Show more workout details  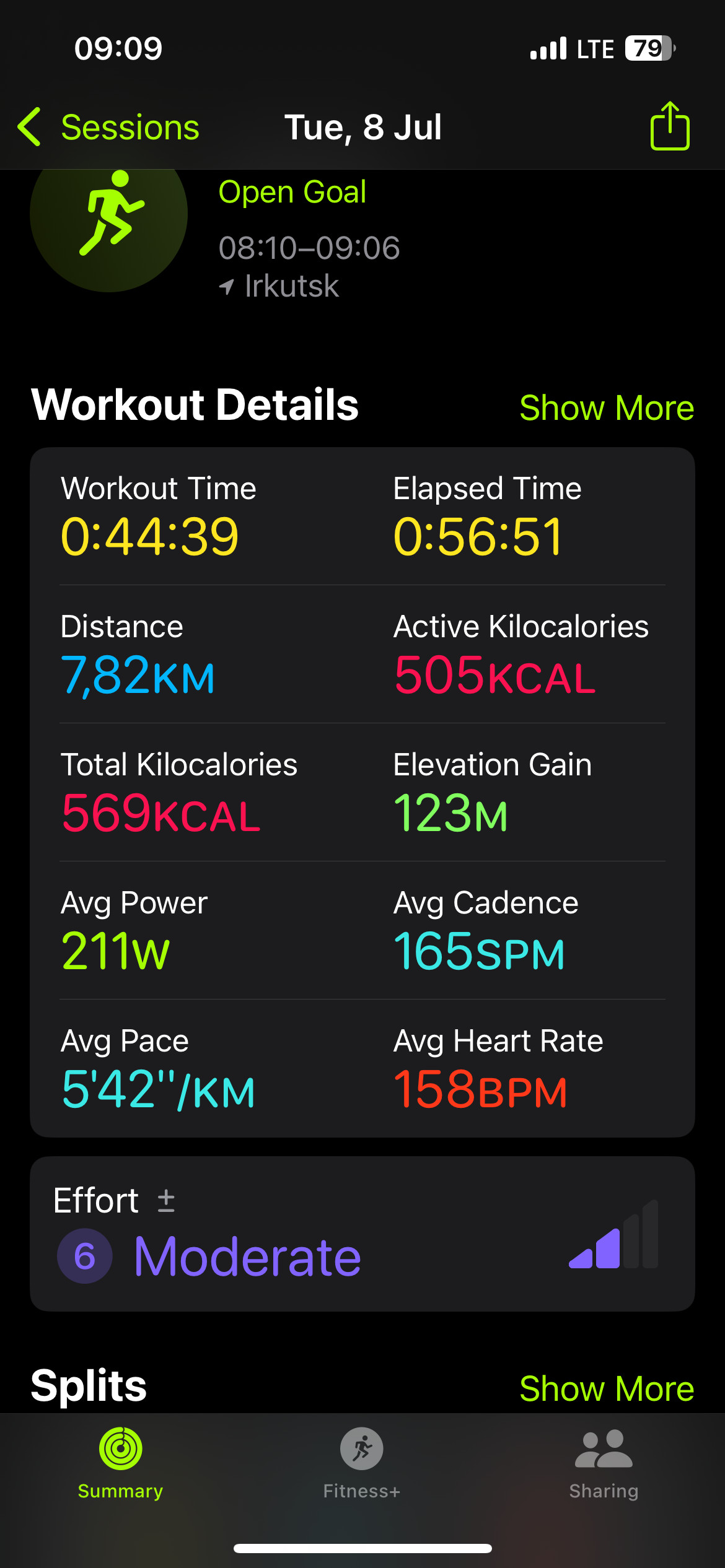click(x=607, y=407)
